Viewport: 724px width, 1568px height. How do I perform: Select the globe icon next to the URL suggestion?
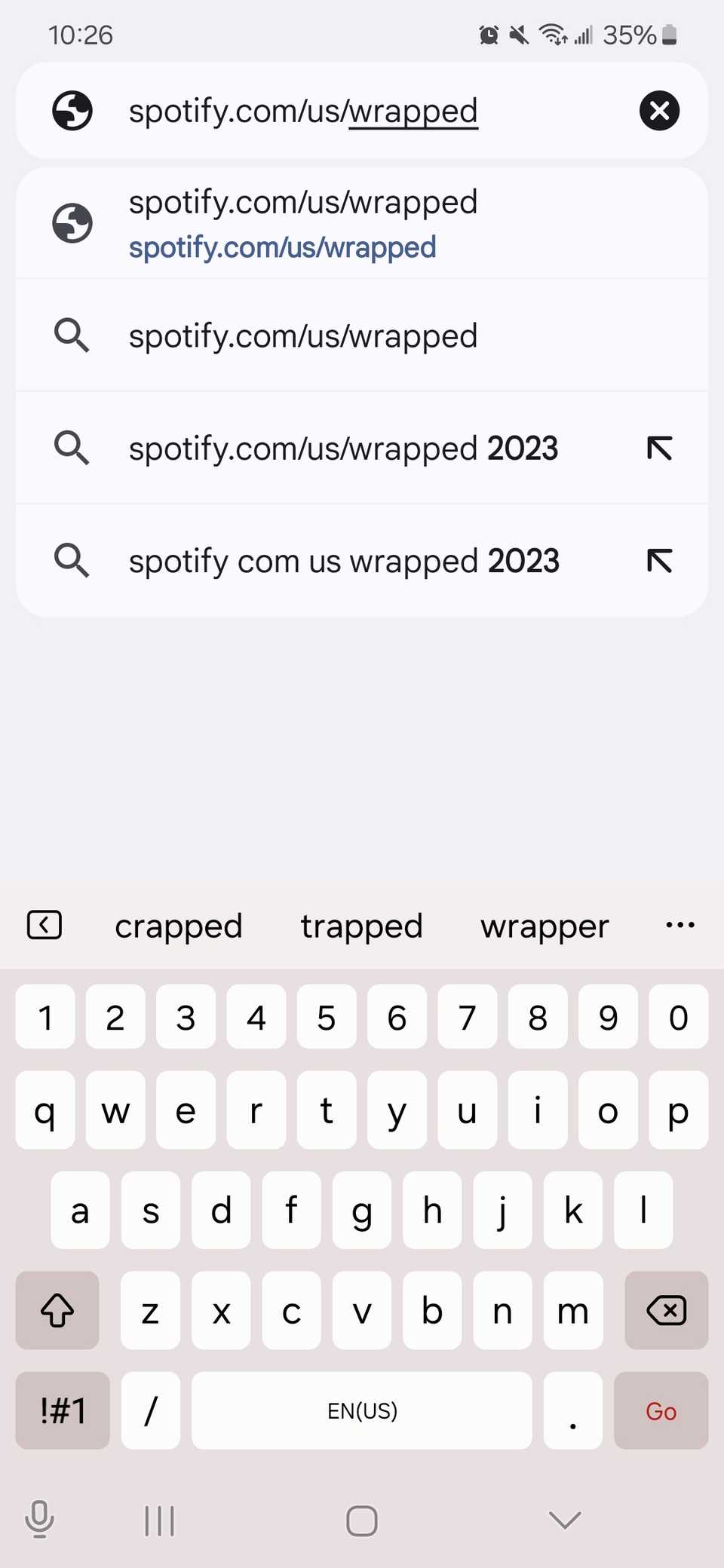72,223
